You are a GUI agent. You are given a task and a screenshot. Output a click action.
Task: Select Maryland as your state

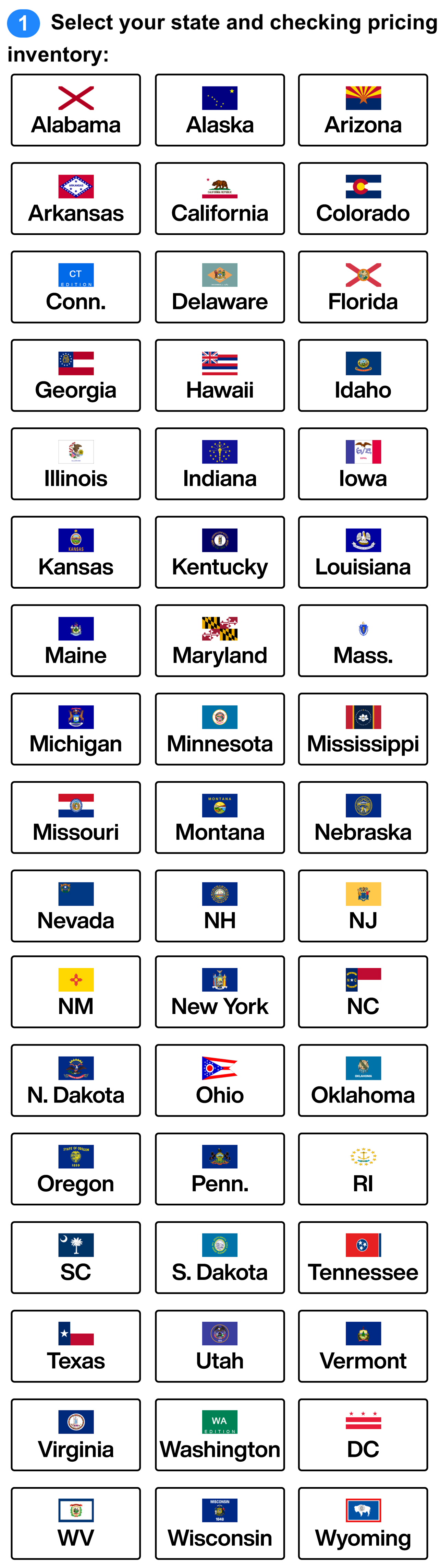tap(219, 640)
